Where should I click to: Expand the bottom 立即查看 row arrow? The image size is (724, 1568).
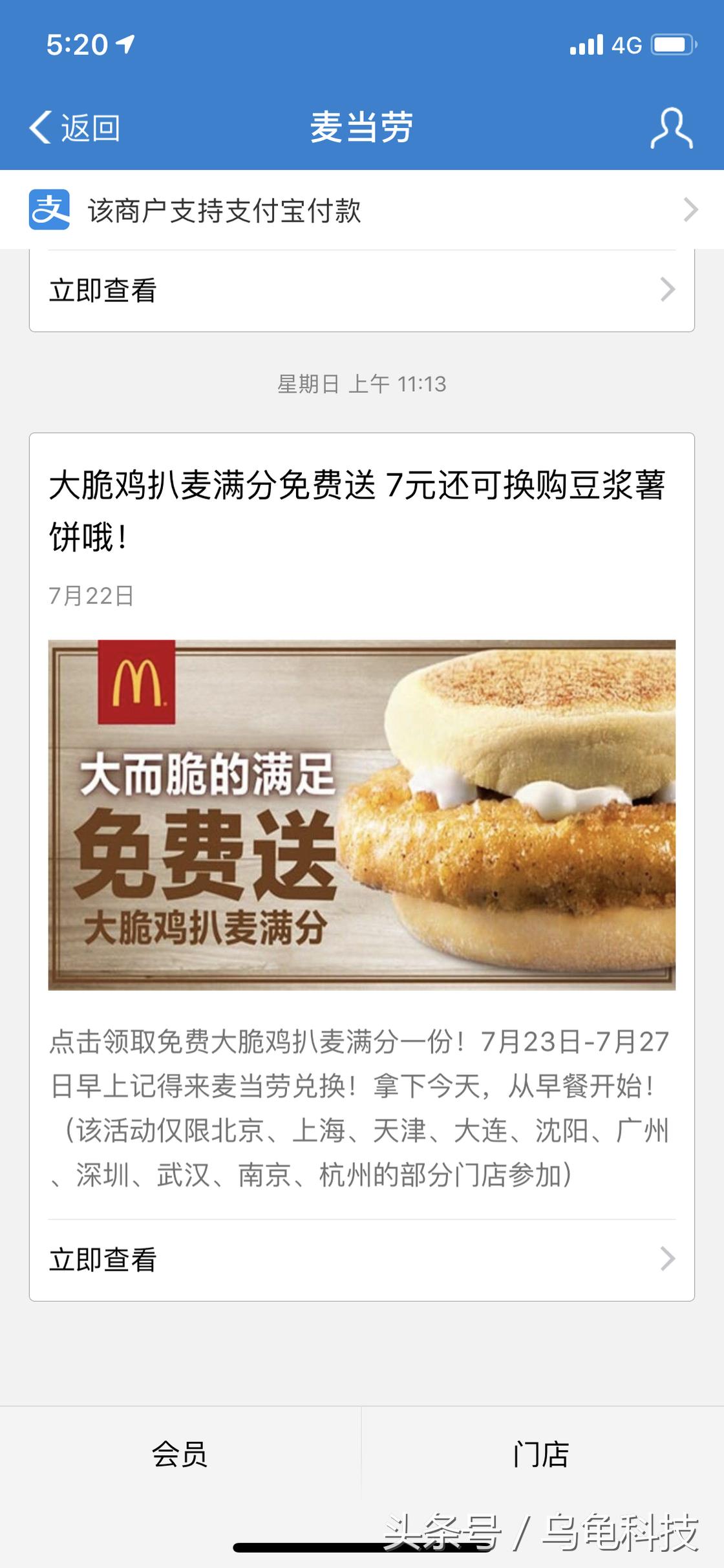click(x=666, y=1258)
